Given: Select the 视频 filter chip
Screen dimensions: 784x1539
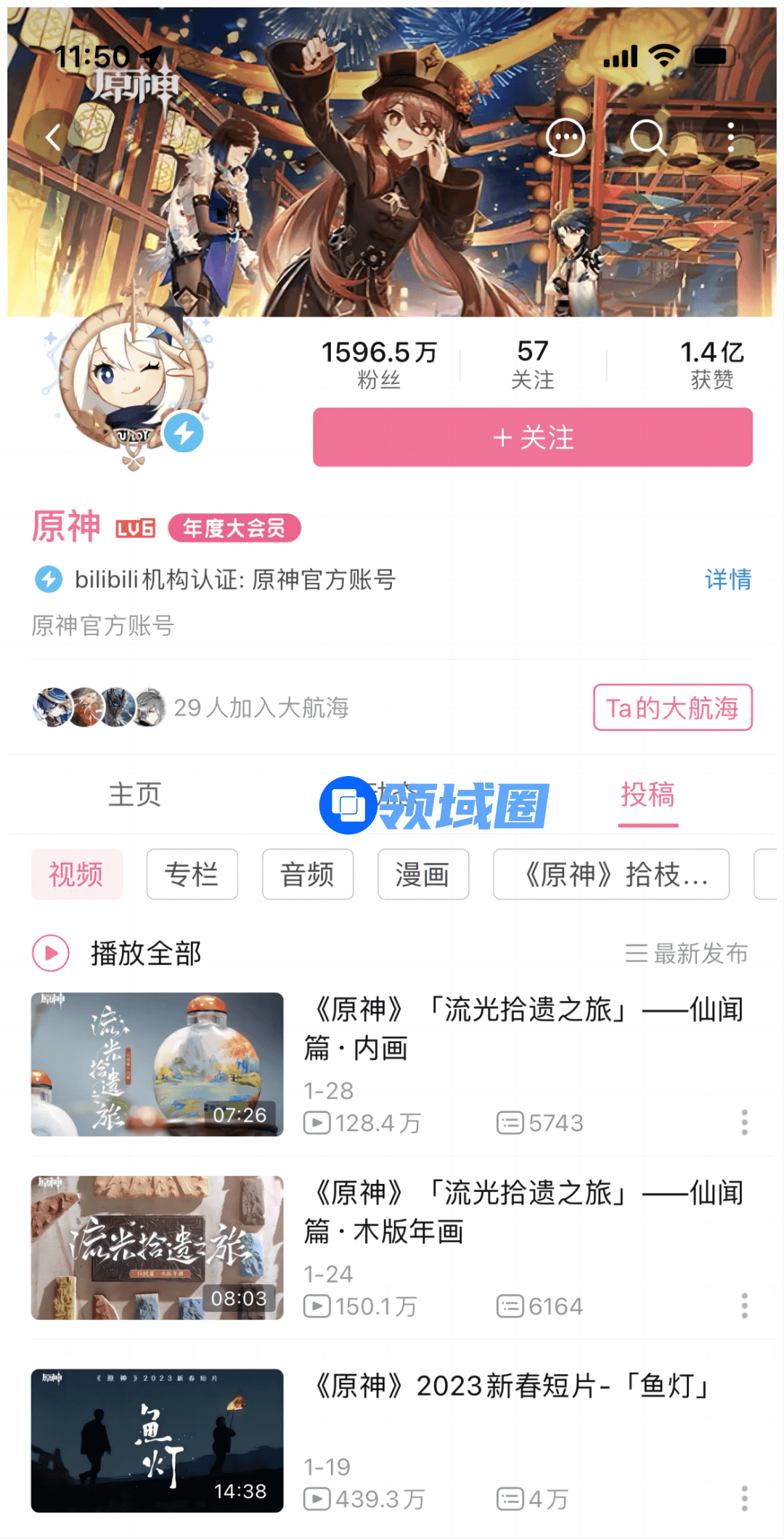Looking at the screenshot, I should coord(76,874).
